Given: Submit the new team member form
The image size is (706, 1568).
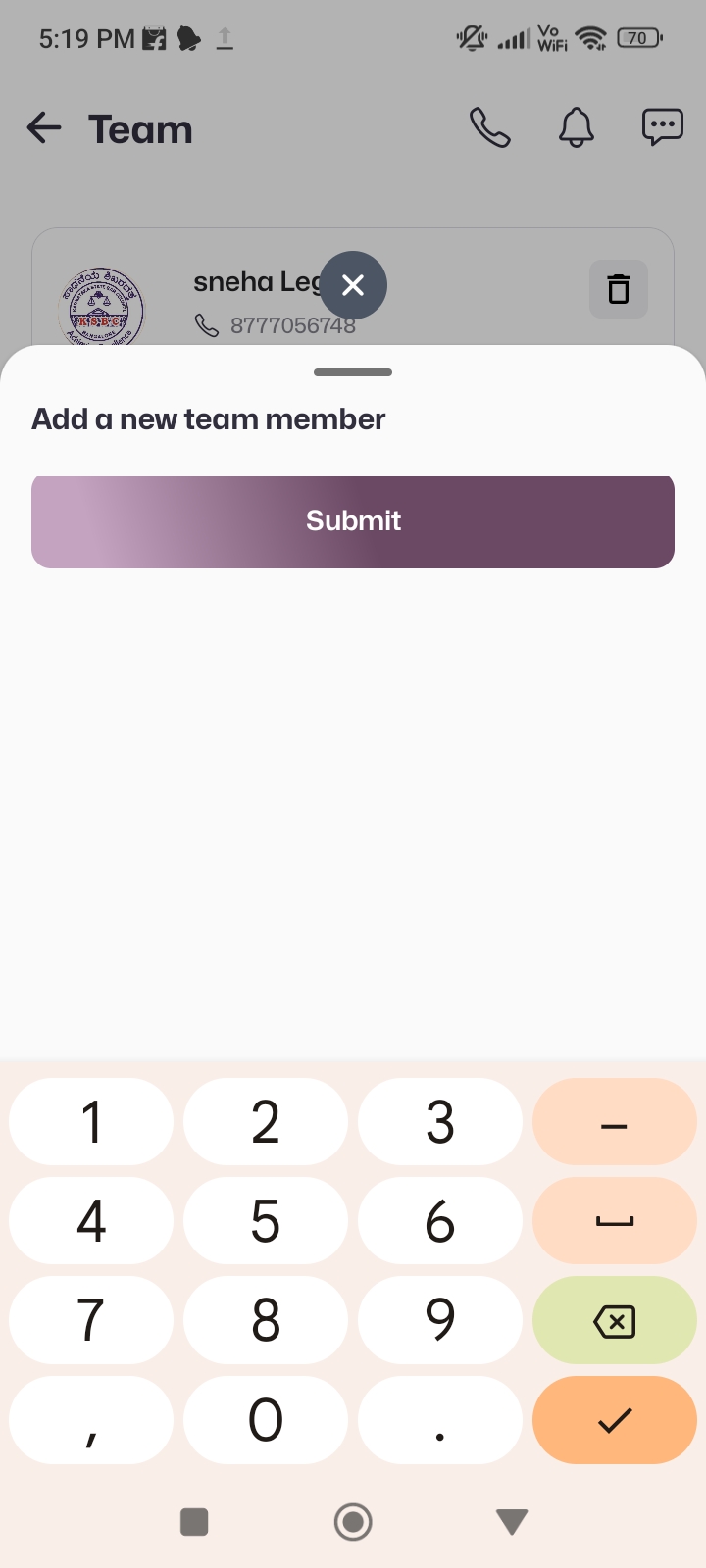Looking at the screenshot, I should (353, 521).
